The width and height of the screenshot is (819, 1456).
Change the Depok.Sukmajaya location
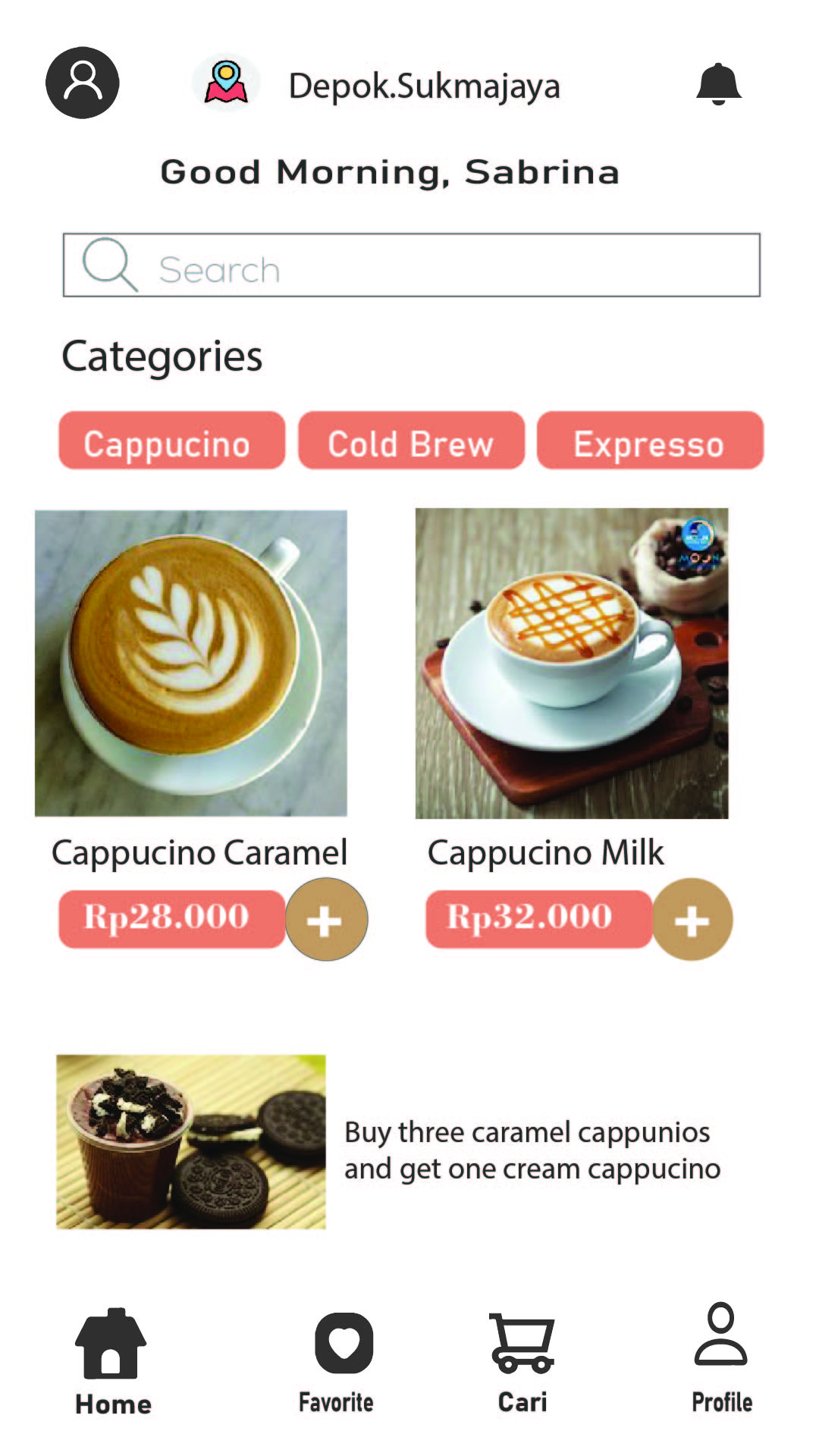(422, 86)
